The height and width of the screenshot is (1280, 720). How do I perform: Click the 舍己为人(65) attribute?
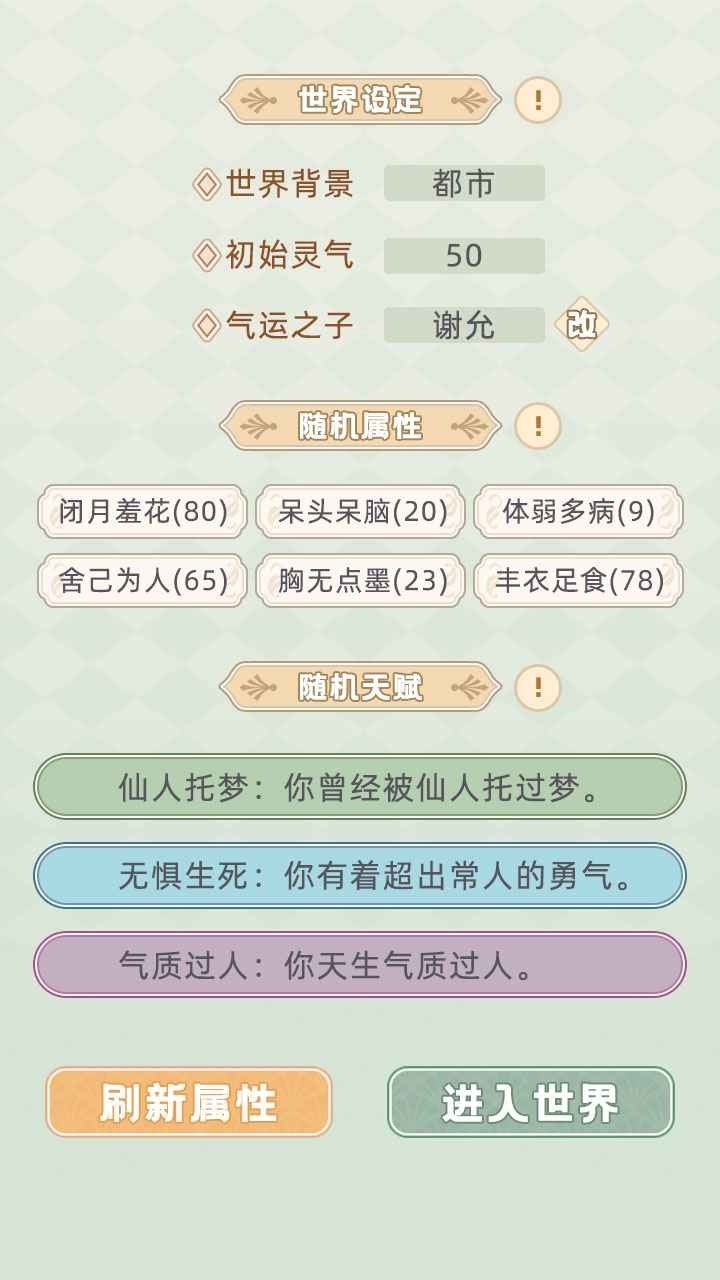tap(140, 579)
